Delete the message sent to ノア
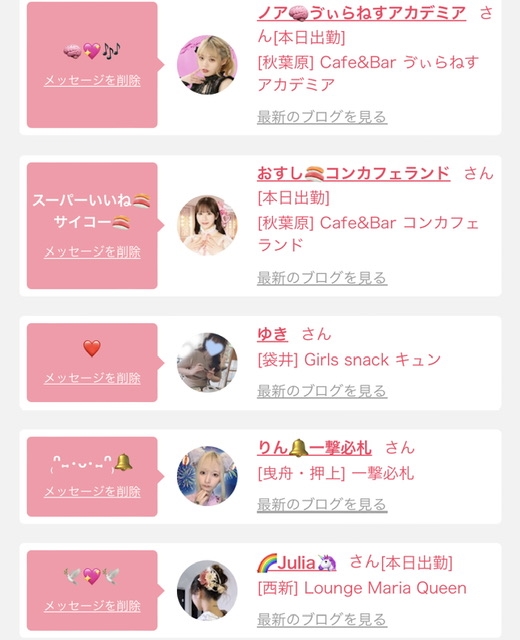 click(x=92, y=80)
